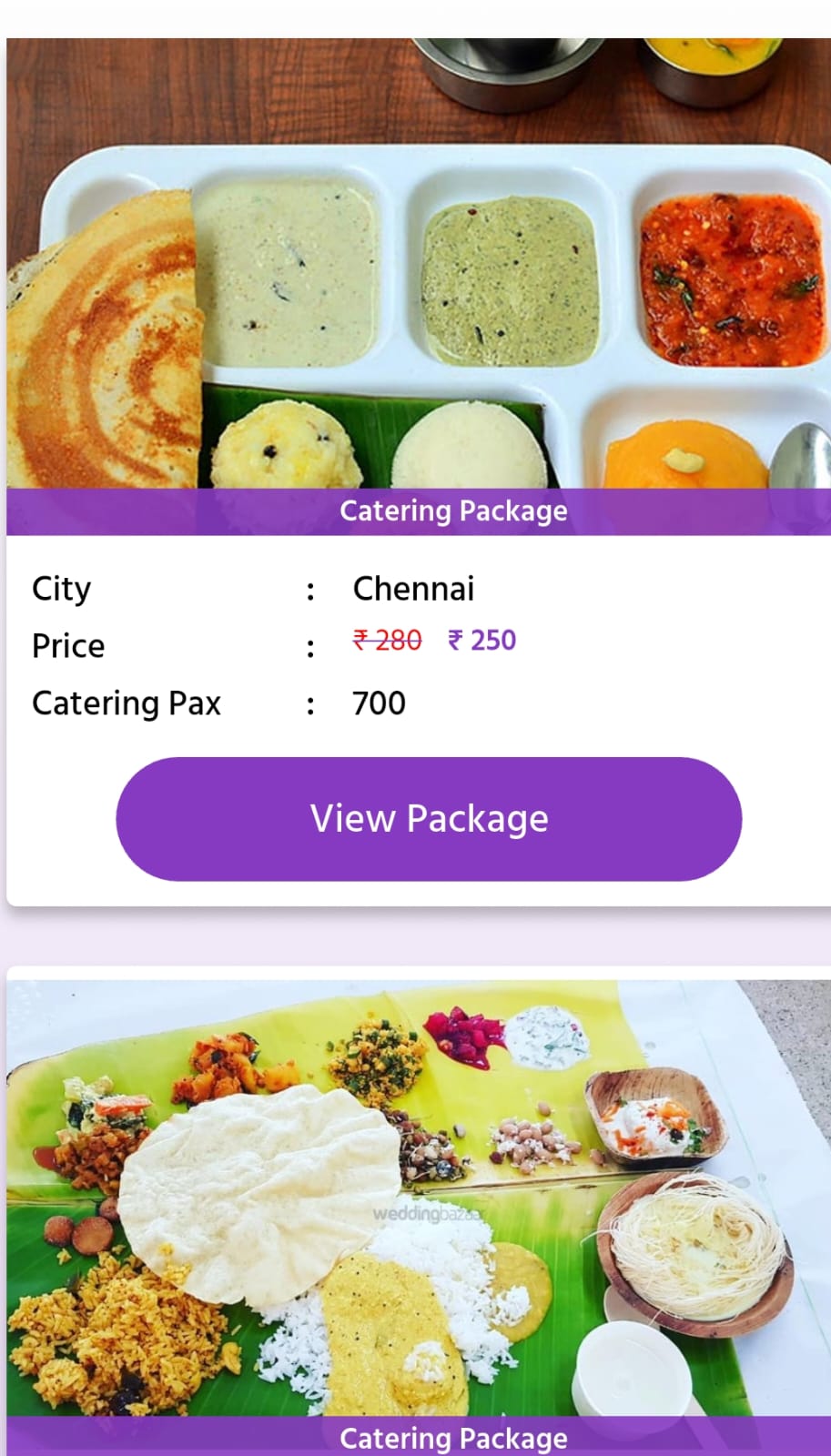The width and height of the screenshot is (831, 1456).
Task: Click the Chennai city value
Action: (x=413, y=588)
